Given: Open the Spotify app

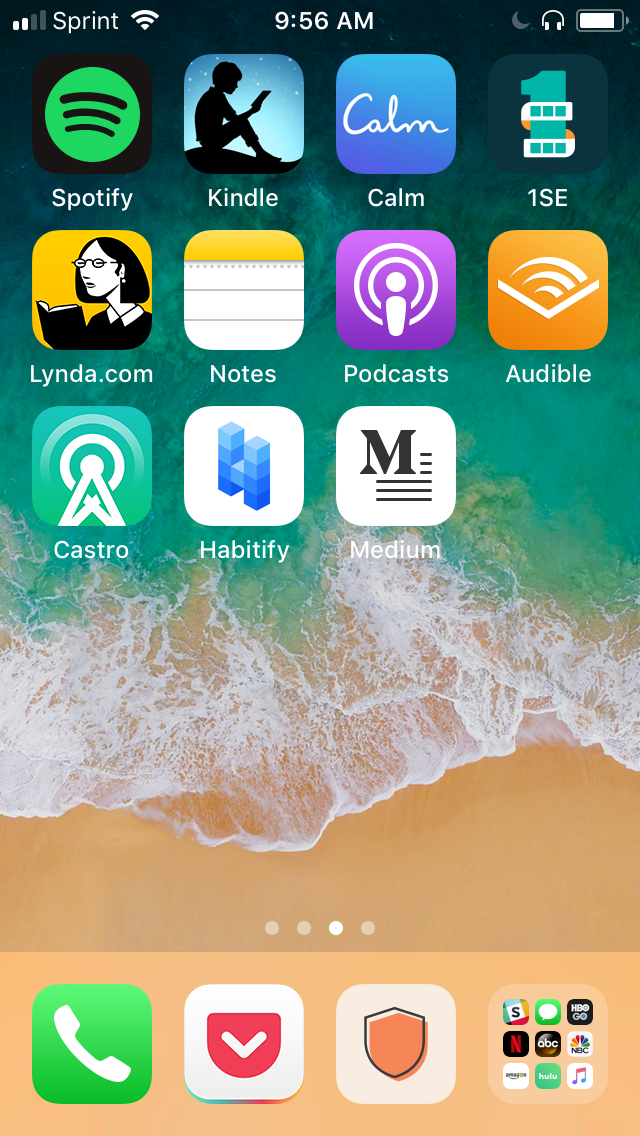Looking at the screenshot, I should click(92, 114).
